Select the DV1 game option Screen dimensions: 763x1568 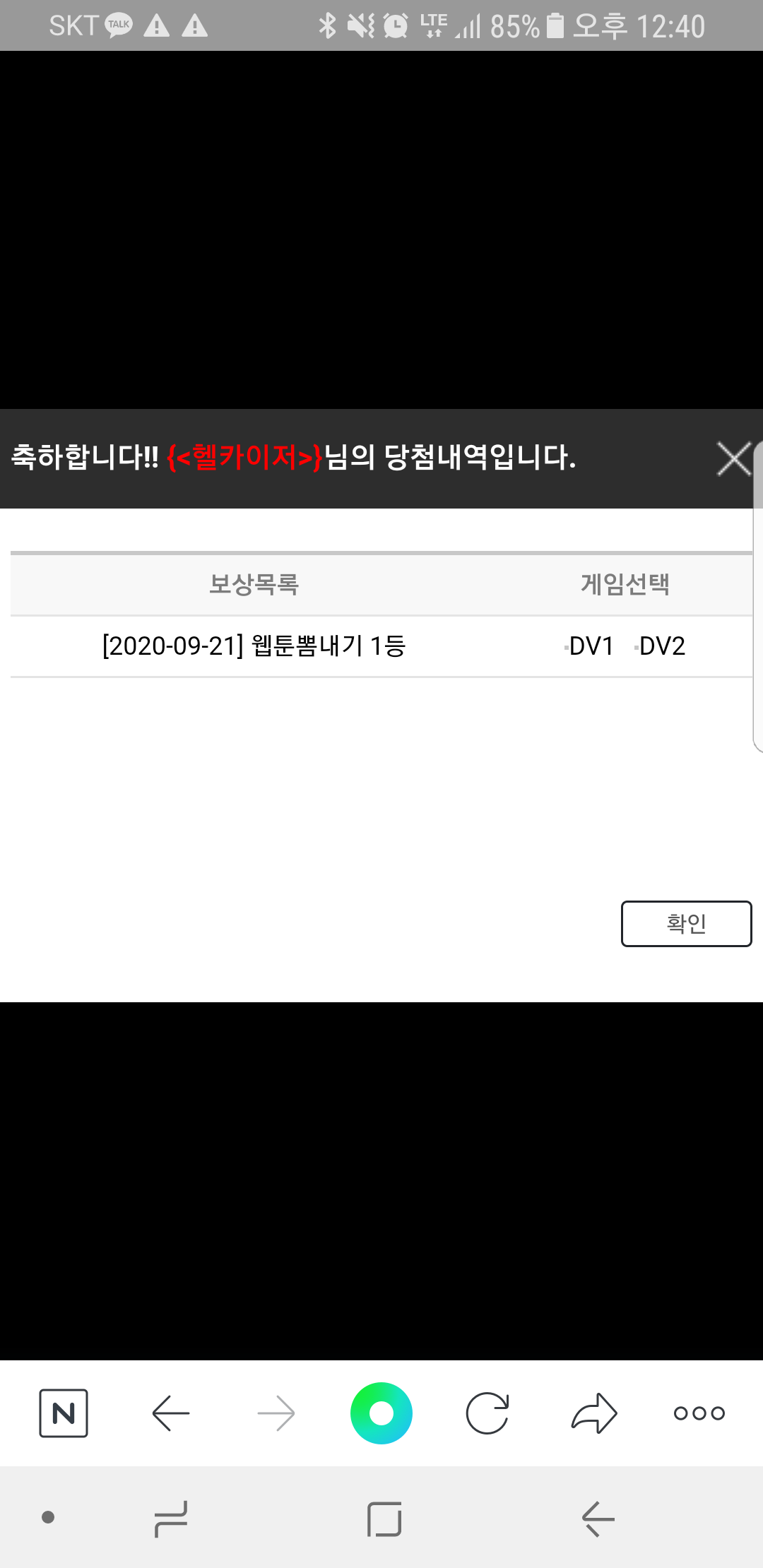coord(591,646)
